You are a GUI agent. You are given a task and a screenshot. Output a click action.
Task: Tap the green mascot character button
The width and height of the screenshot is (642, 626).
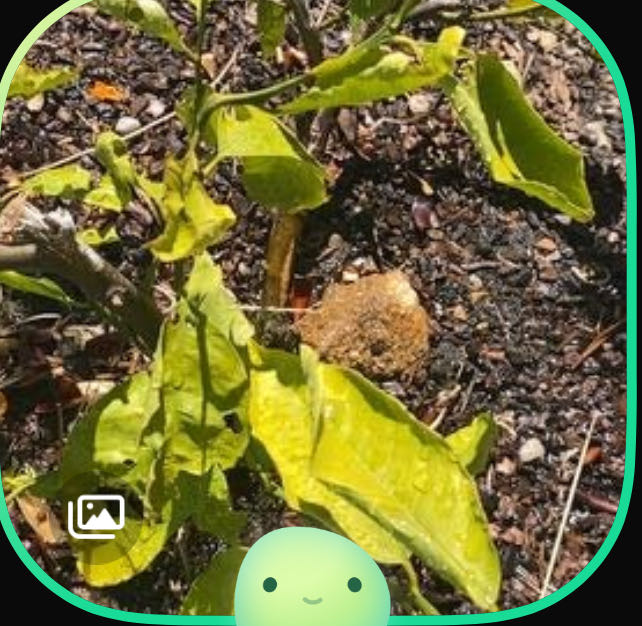click(312, 581)
